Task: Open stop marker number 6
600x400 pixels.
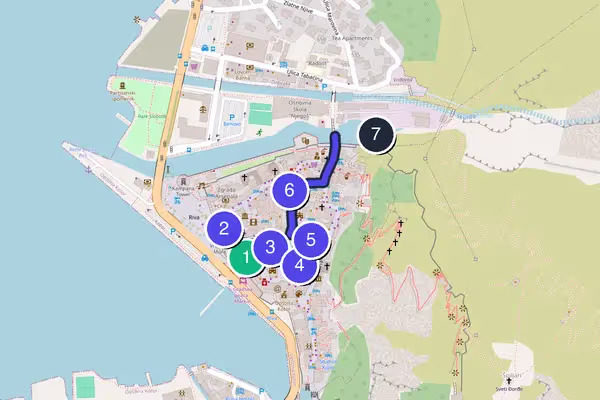Action: pyautogui.click(x=289, y=188)
